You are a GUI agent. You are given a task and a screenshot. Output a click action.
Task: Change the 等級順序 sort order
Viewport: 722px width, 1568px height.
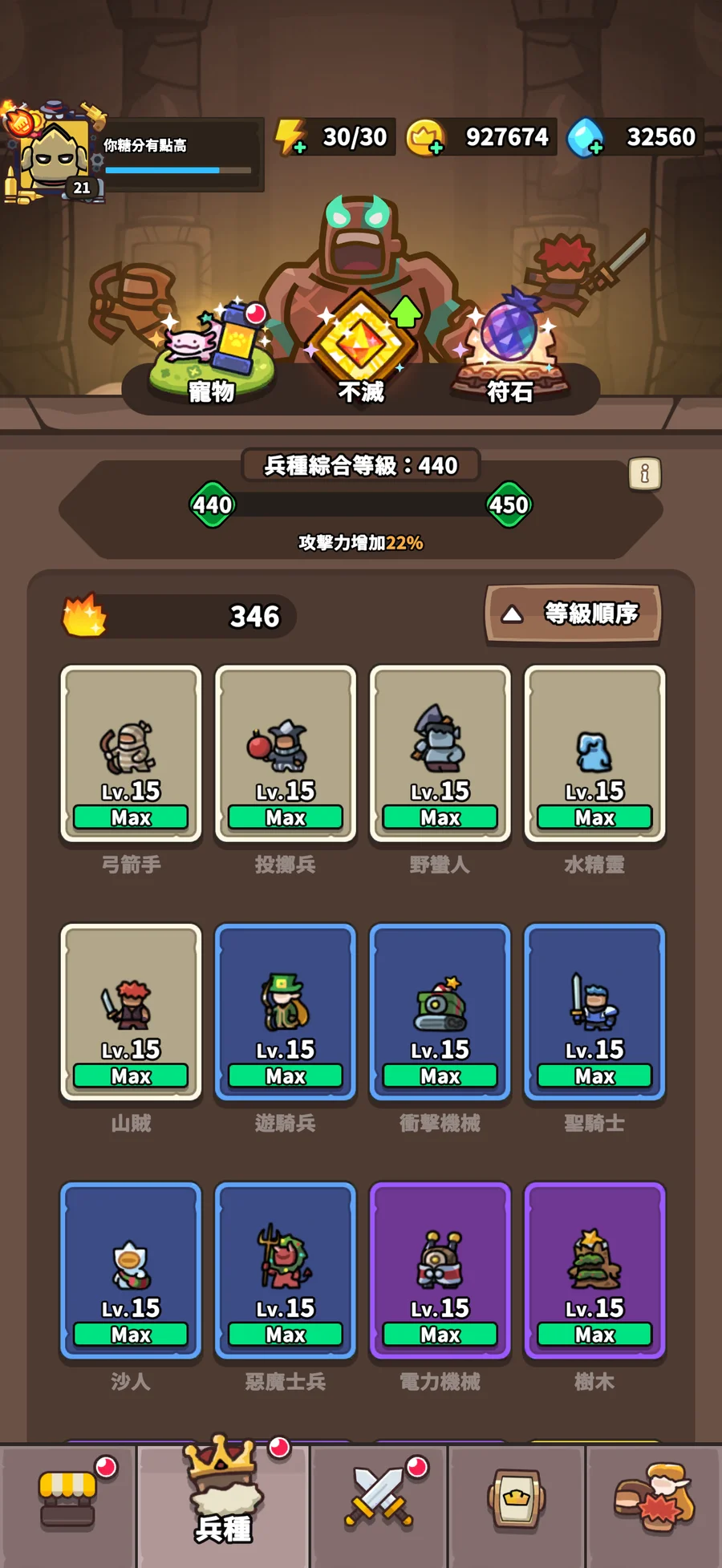pos(573,614)
